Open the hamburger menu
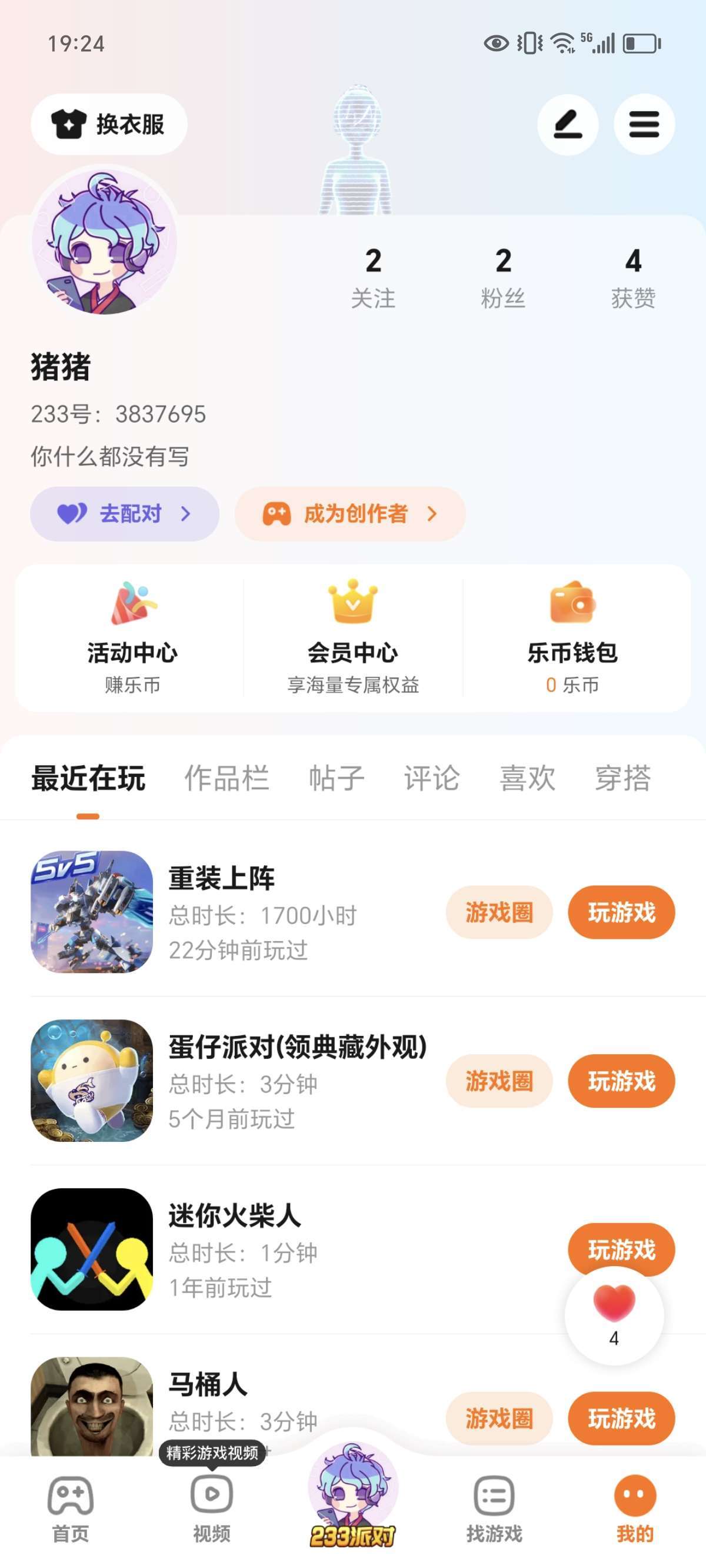The width and height of the screenshot is (706, 1568). (644, 124)
